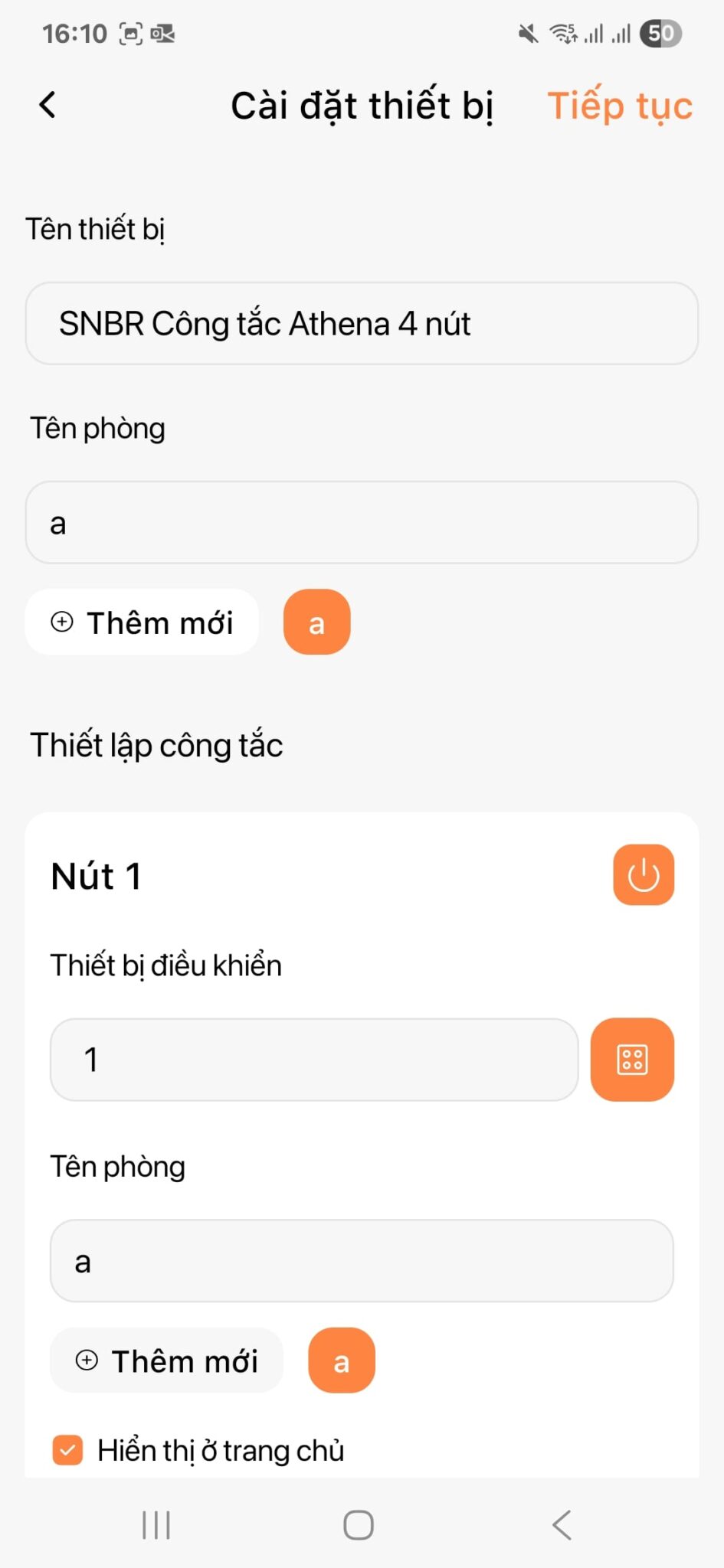Check the Hiển thị ở trang chủ checkbox
Screen dimensions: 724x1568
pos(67,1449)
